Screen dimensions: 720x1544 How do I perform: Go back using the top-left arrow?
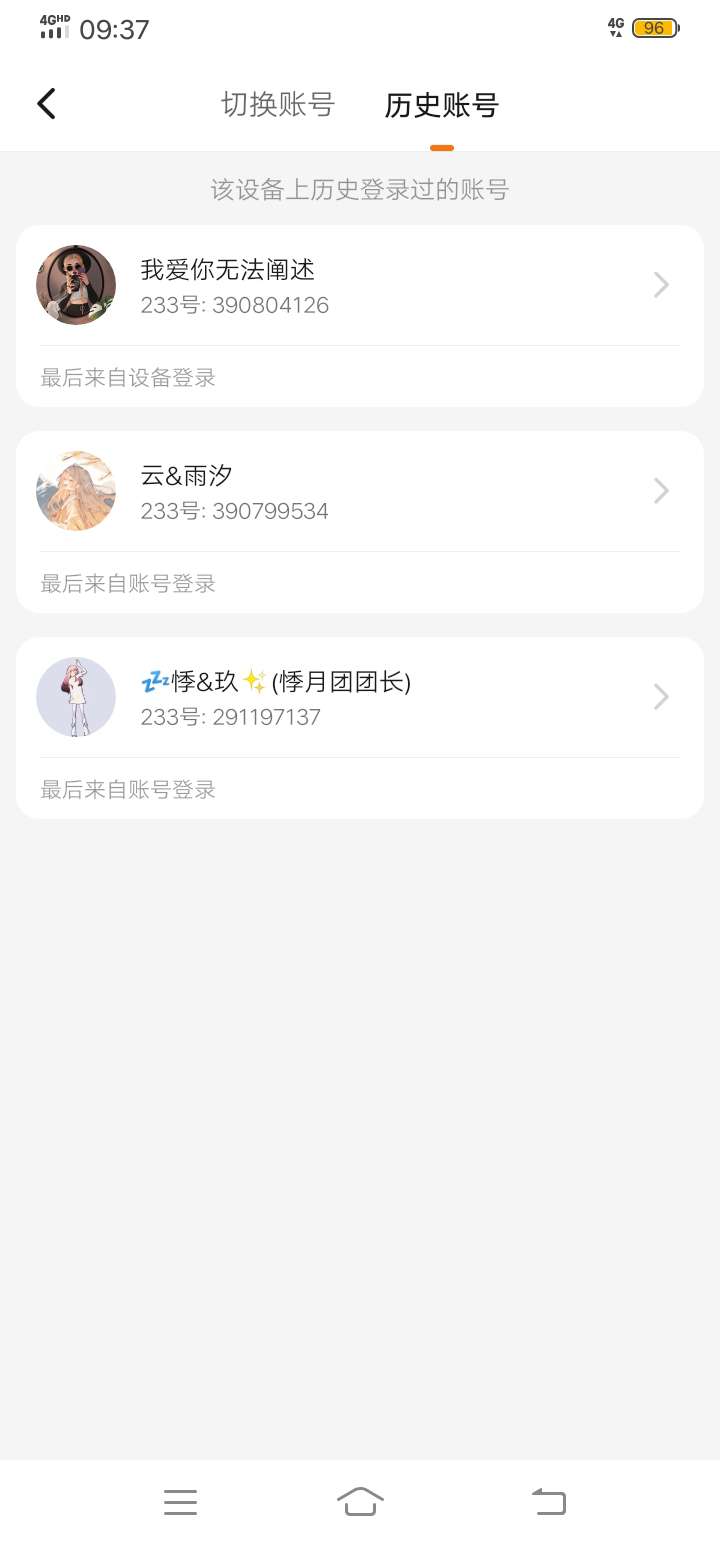pyautogui.click(x=46, y=104)
